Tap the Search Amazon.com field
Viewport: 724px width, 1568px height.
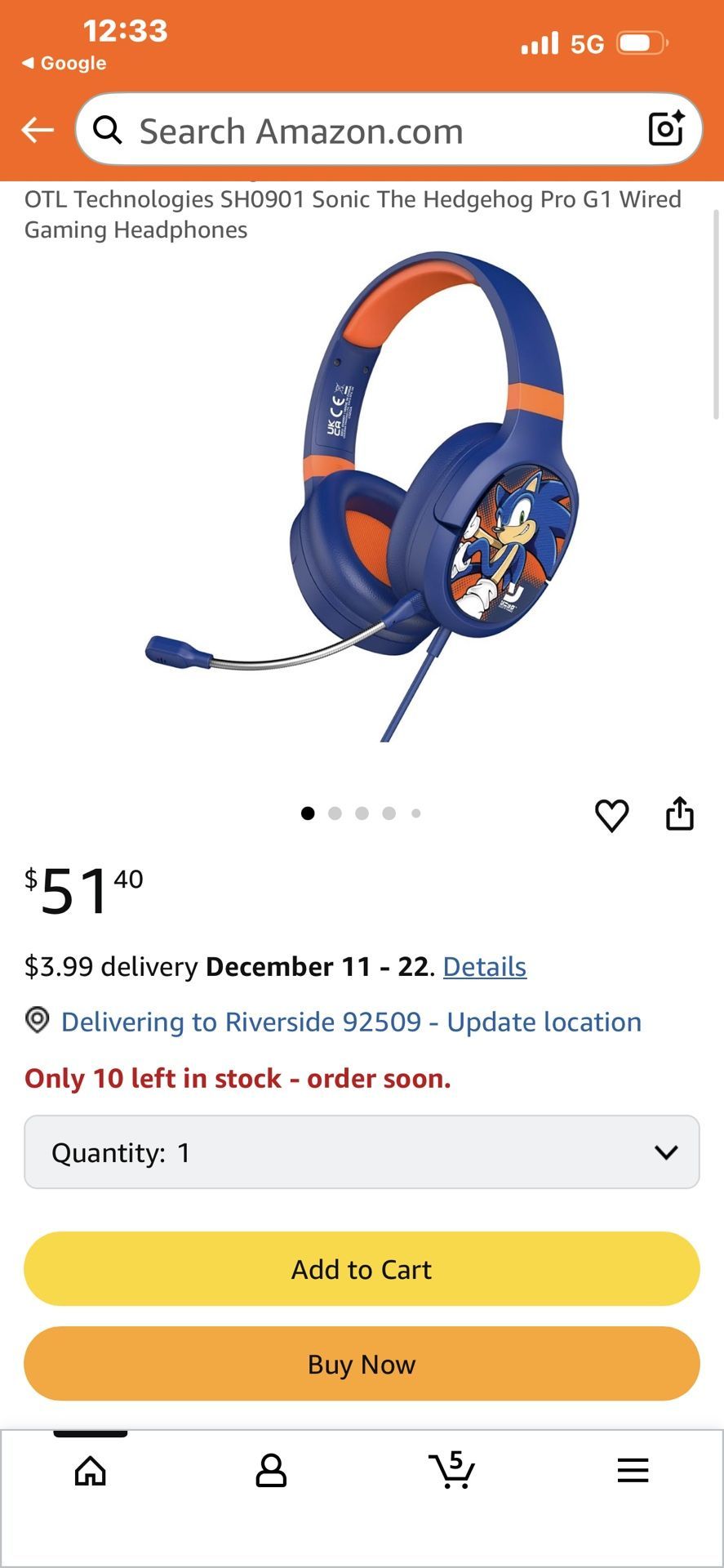359,131
